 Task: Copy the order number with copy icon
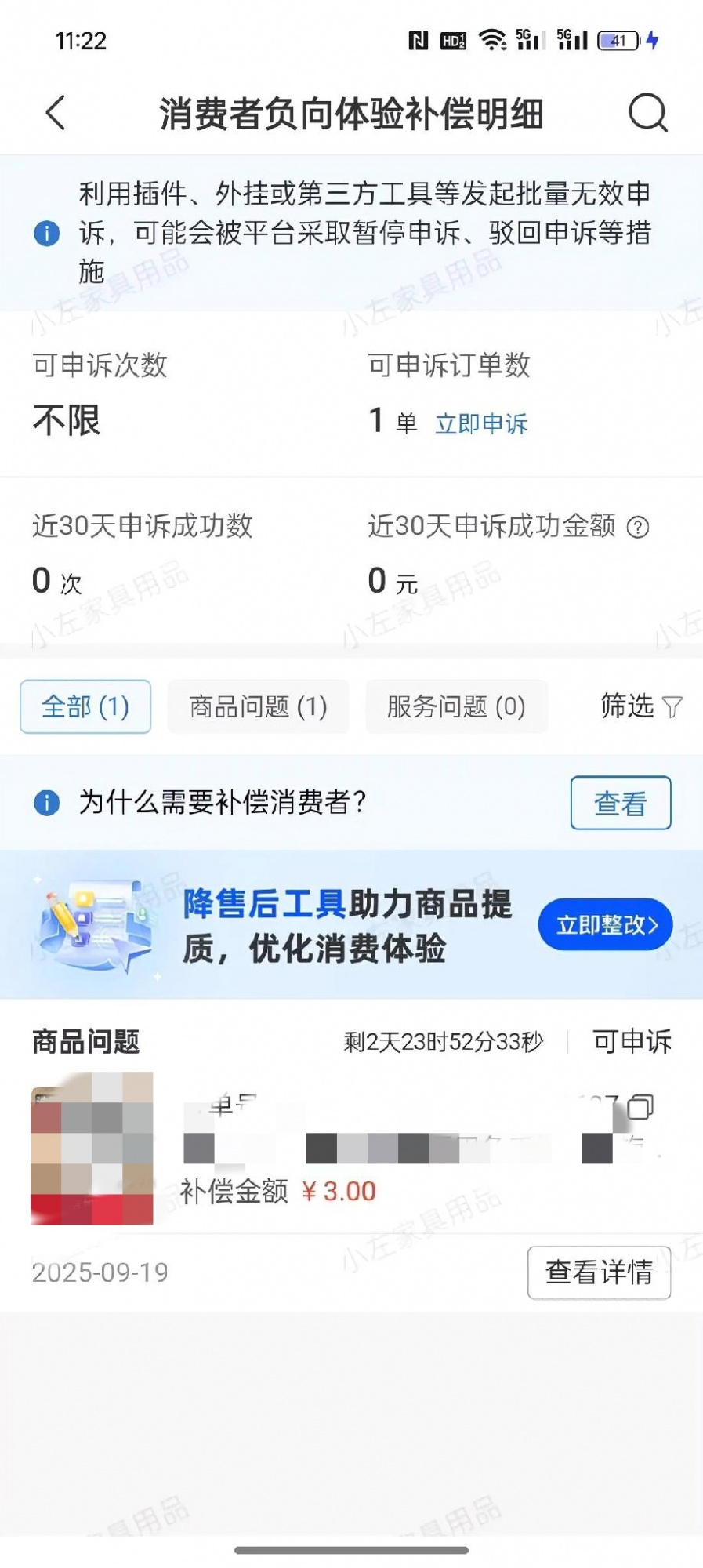(x=640, y=1106)
